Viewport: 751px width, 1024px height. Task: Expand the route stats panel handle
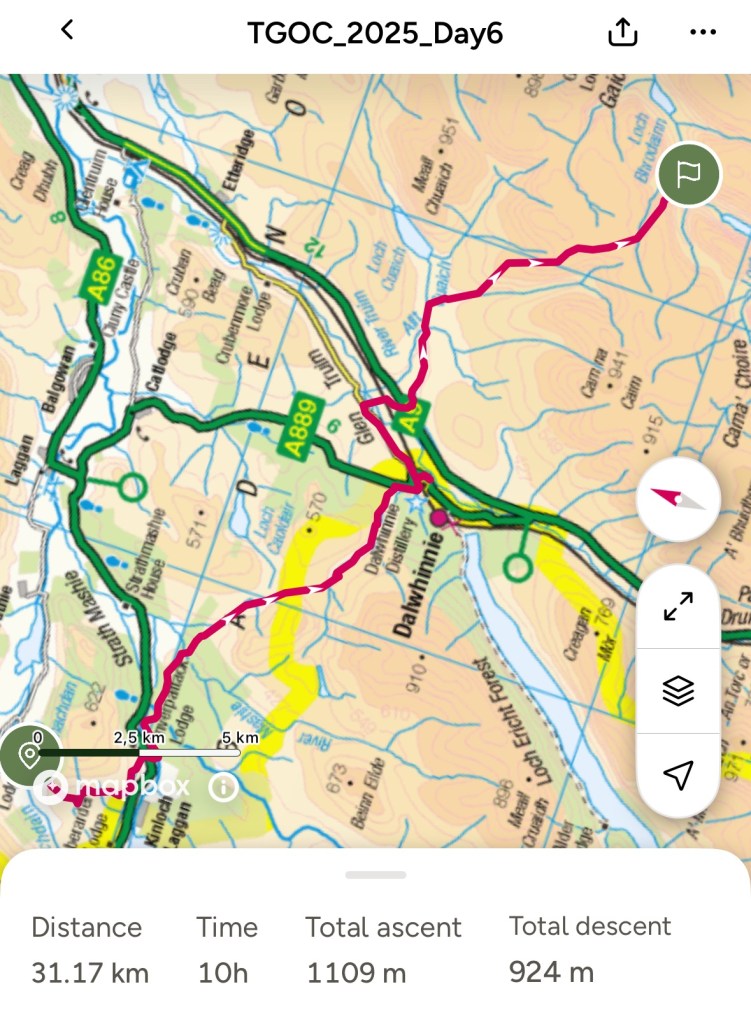[375, 875]
